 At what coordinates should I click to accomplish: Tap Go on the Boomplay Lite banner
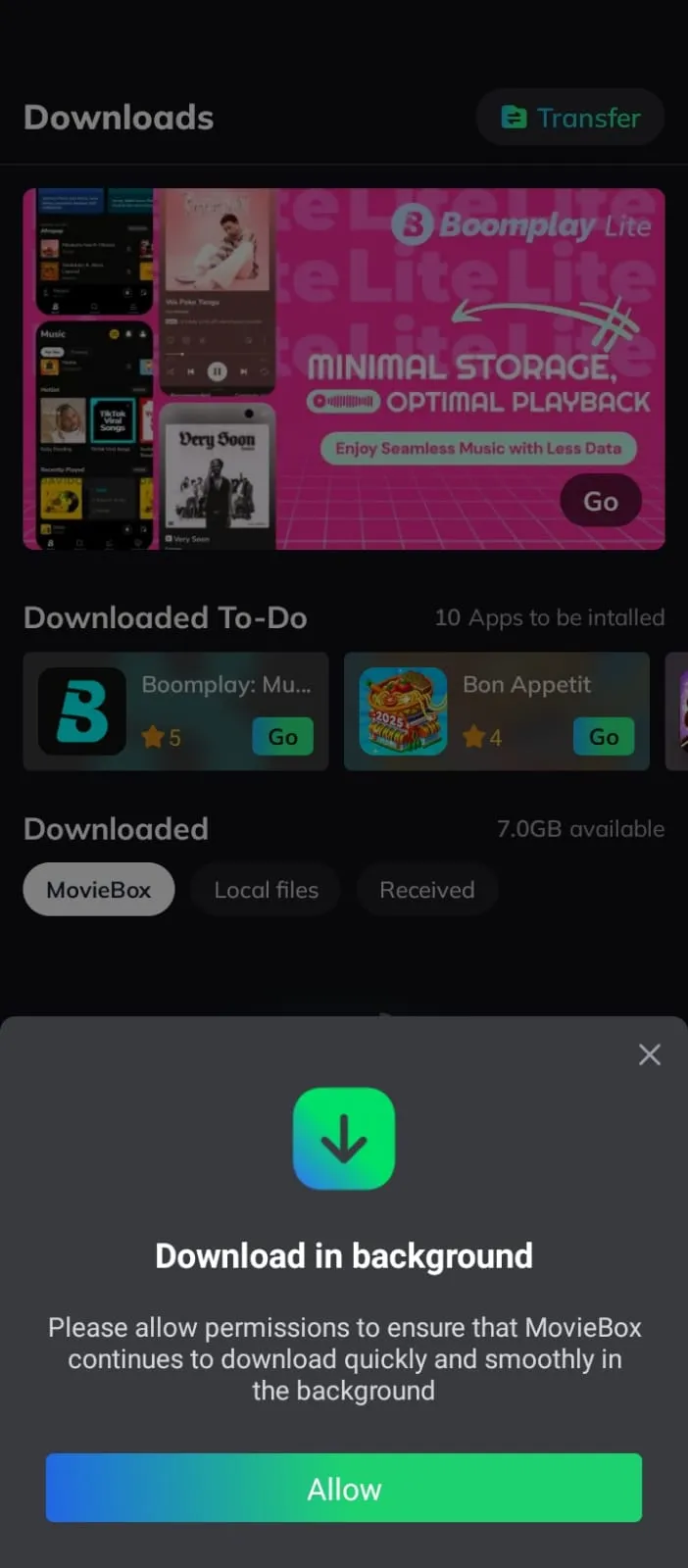click(x=600, y=501)
